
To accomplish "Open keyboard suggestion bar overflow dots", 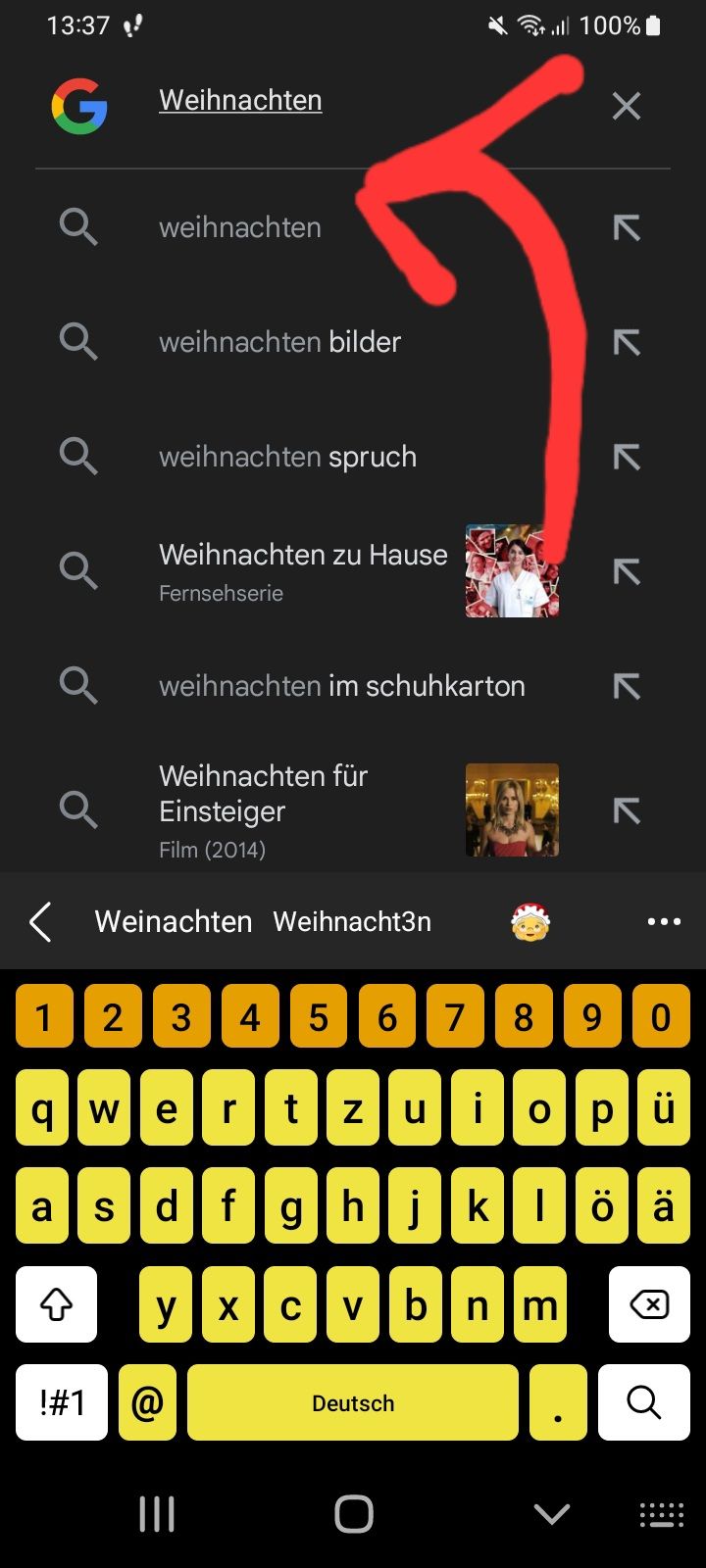I will tap(664, 921).
